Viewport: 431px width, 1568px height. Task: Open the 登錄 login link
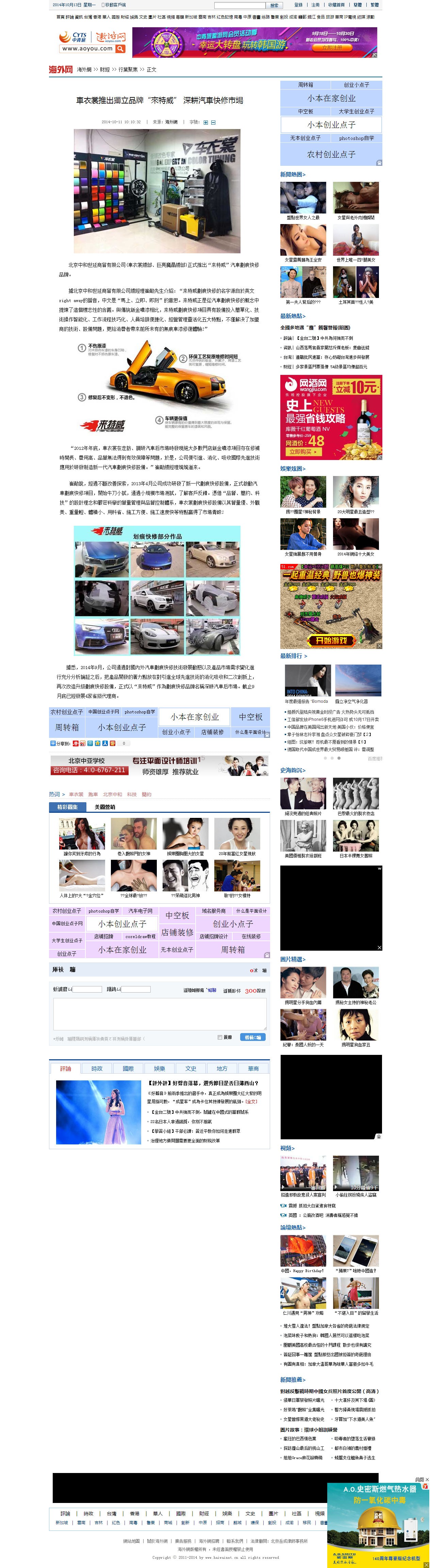[298, 5]
